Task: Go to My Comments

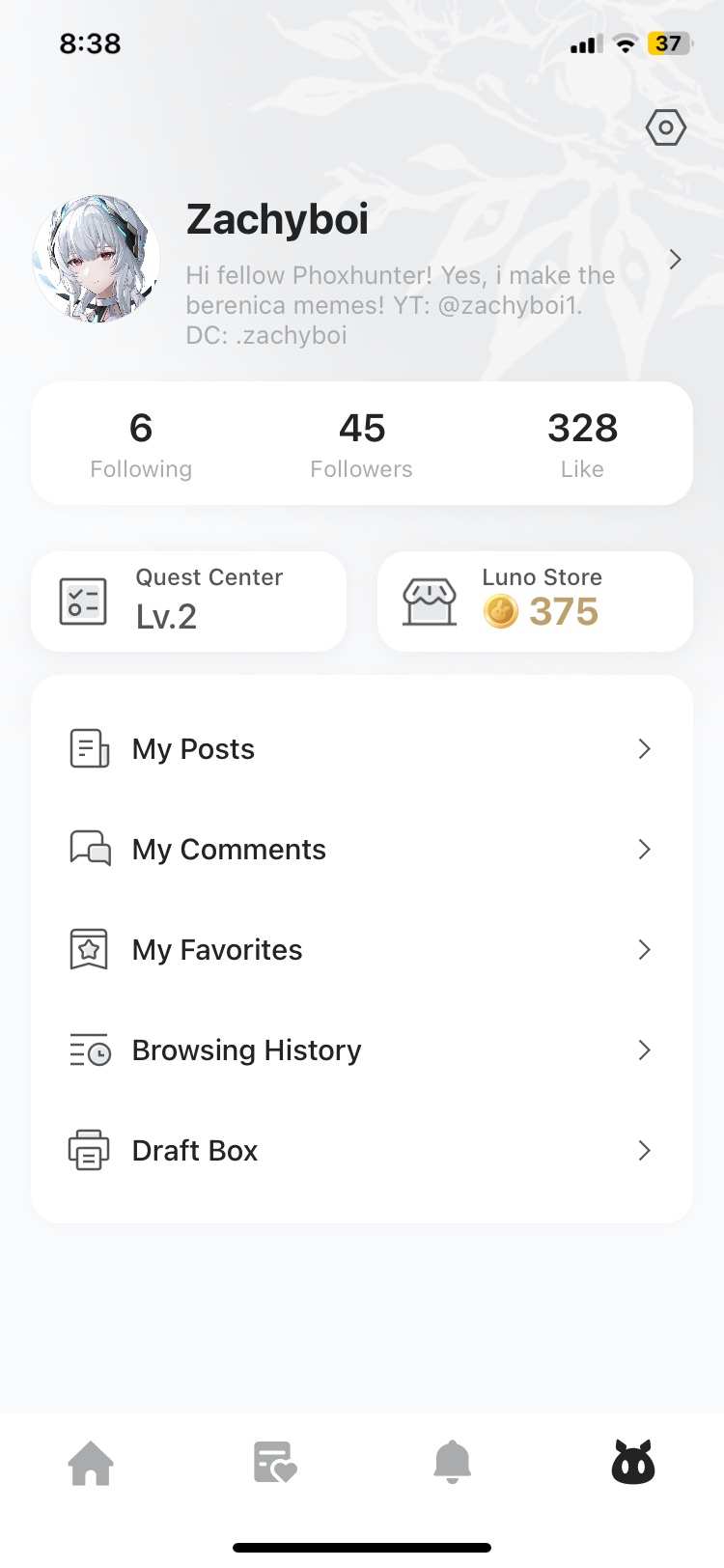Action: [x=362, y=850]
